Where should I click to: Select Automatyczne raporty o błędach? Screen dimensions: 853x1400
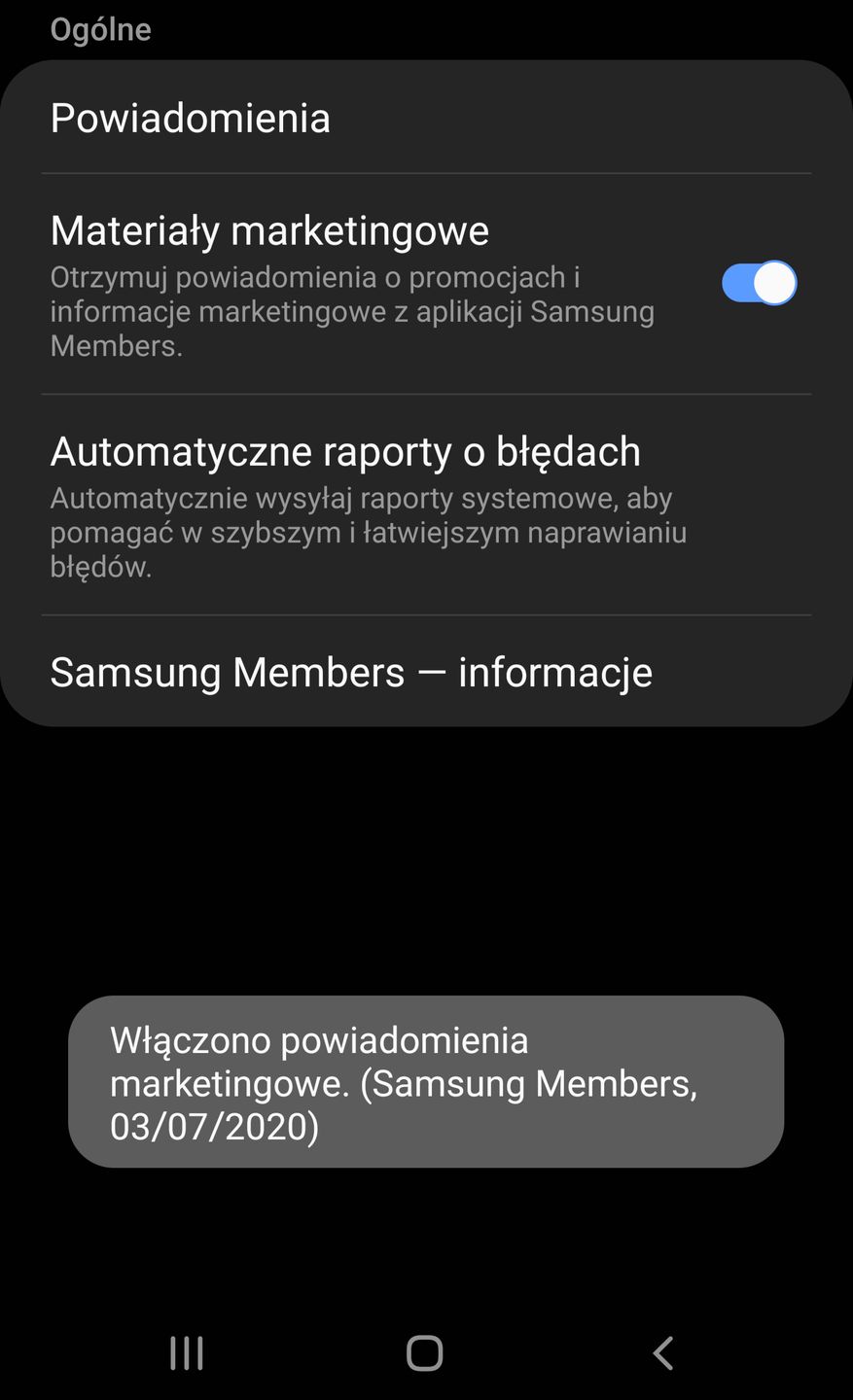pyautogui.click(x=345, y=450)
